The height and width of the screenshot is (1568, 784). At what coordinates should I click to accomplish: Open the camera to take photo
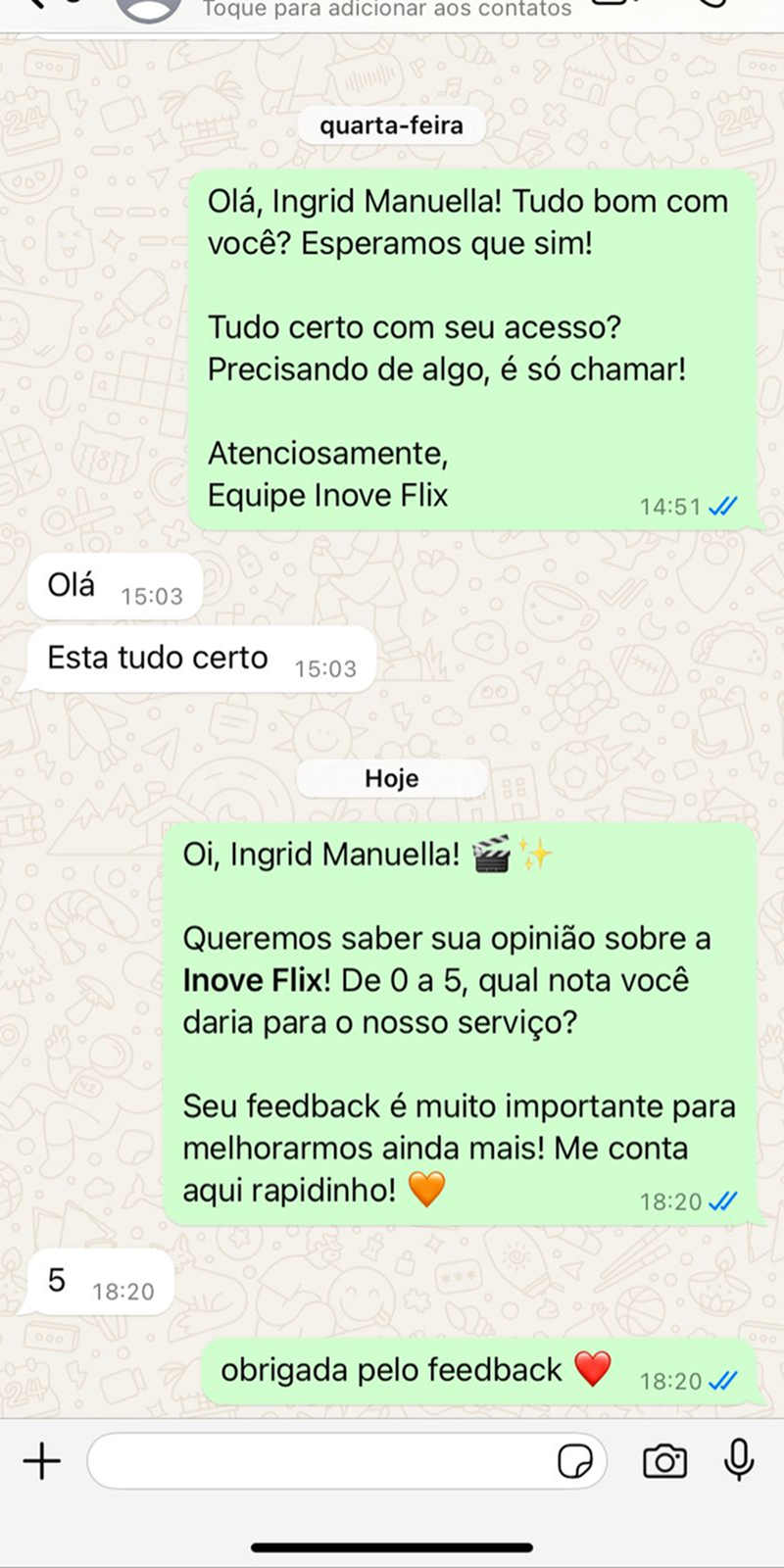click(x=664, y=1461)
